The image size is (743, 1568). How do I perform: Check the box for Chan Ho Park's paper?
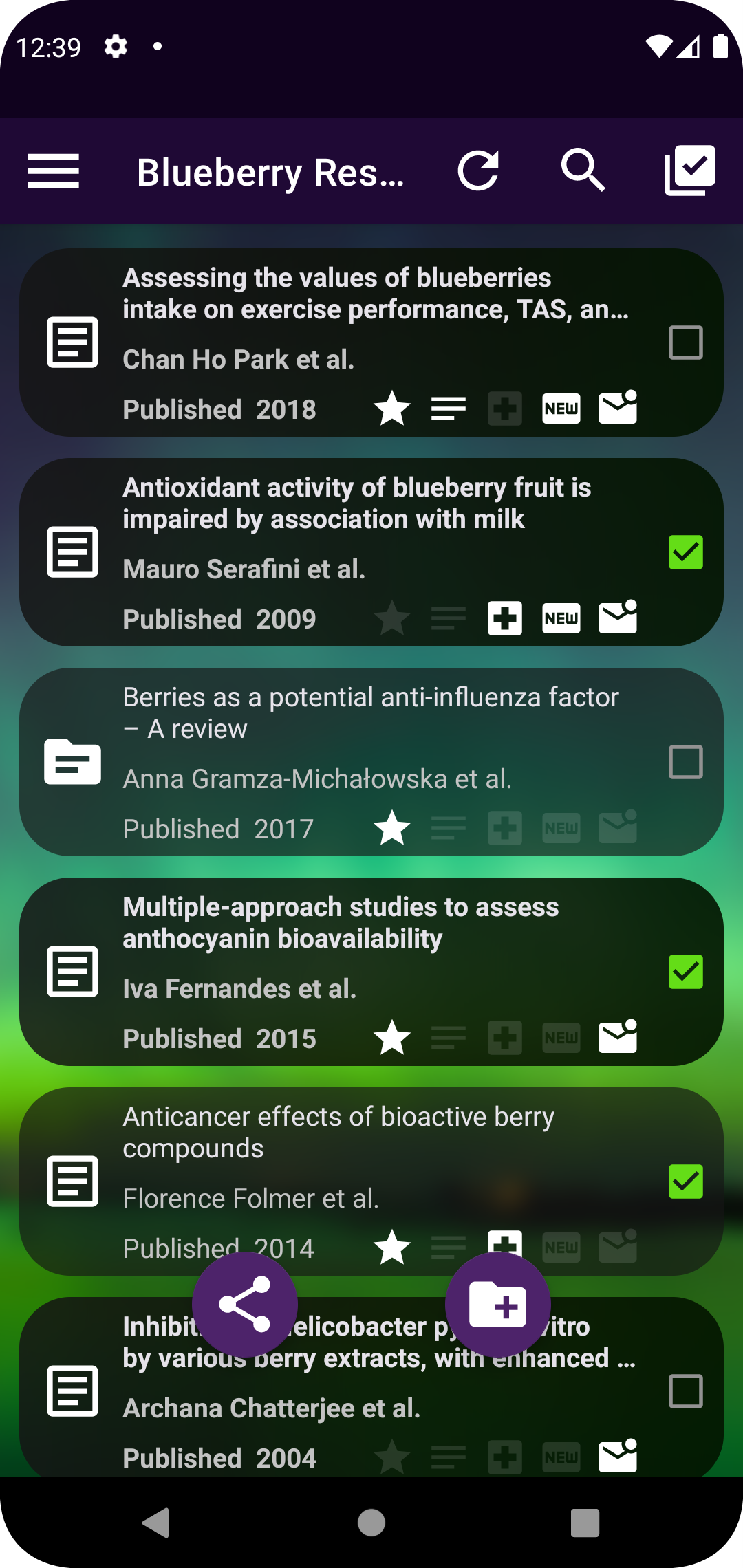point(686,342)
